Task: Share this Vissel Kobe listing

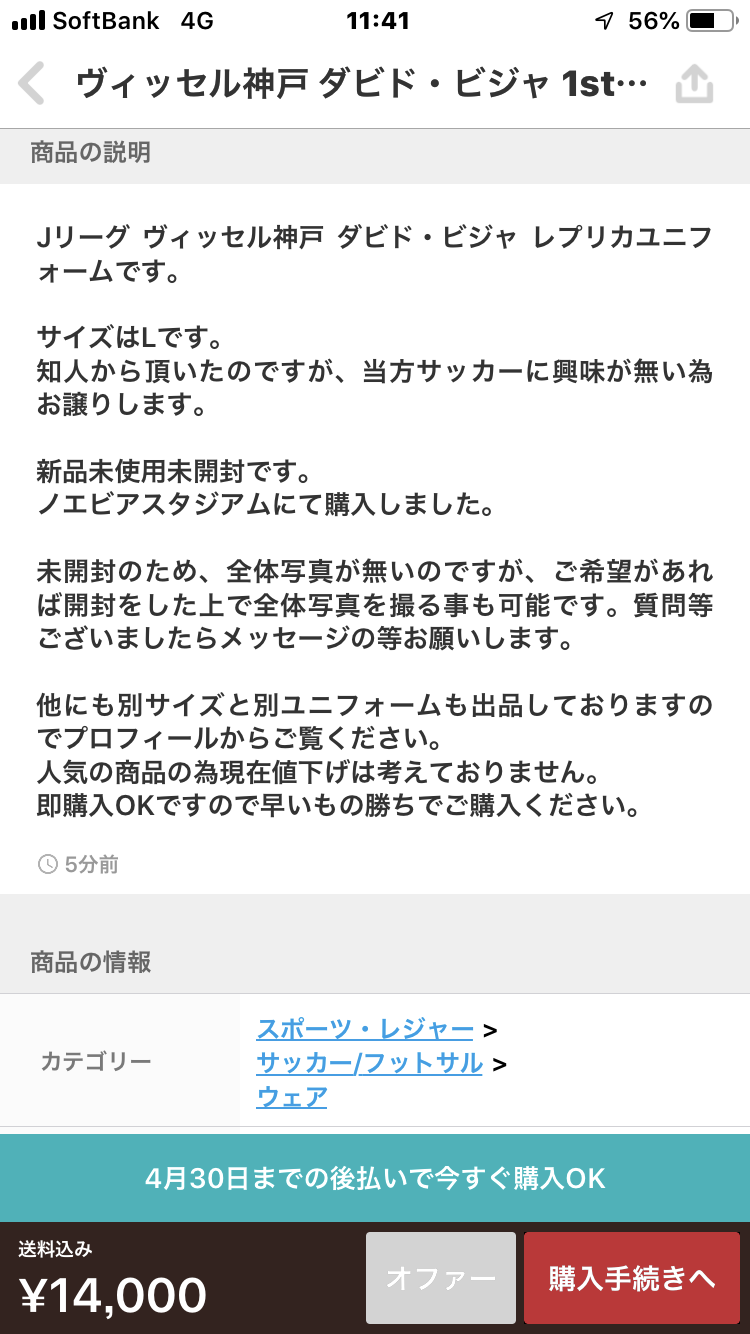Action: click(x=694, y=84)
